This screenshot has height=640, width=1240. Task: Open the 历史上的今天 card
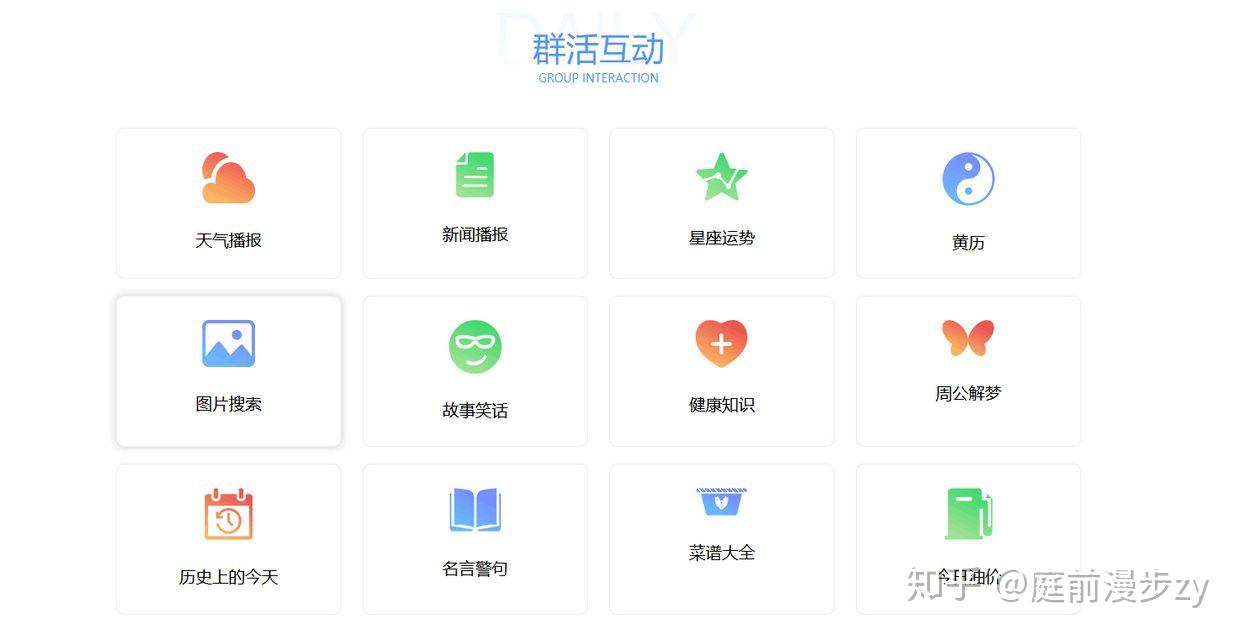click(x=228, y=538)
